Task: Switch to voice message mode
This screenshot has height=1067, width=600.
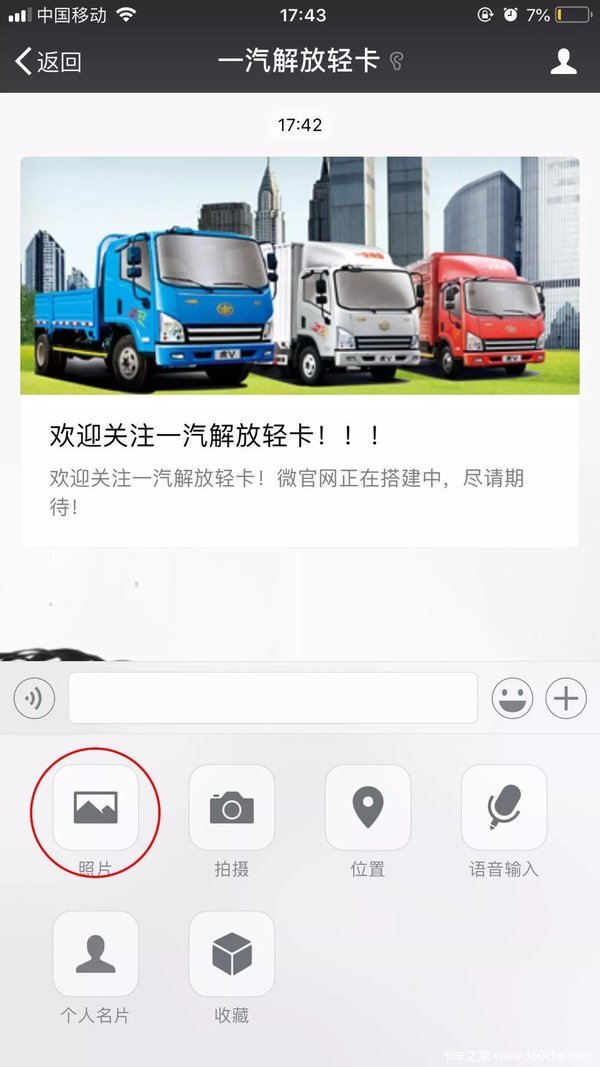Action: pyautogui.click(x=34, y=698)
